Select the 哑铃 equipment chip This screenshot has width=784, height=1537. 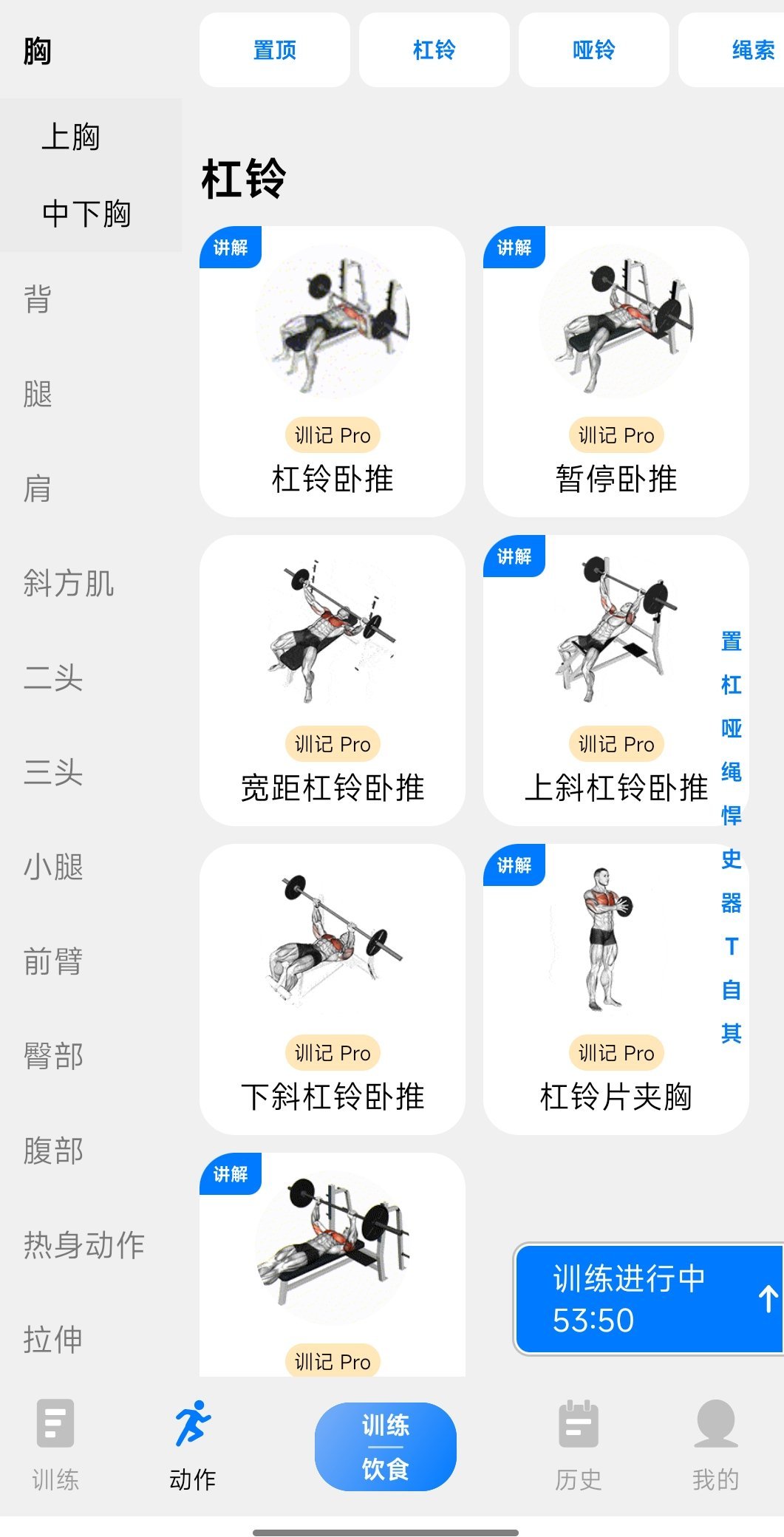coord(593,50)
